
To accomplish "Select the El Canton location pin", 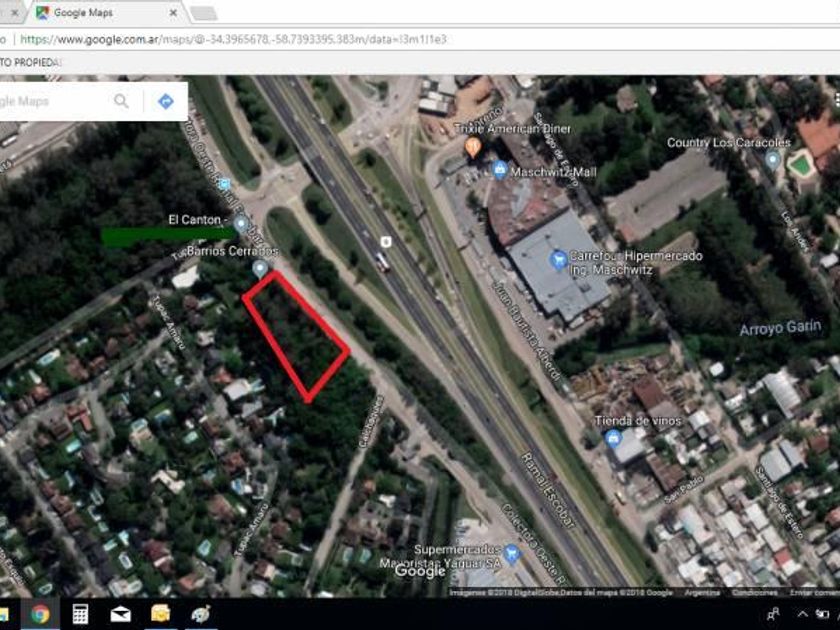I will point(241,224).
